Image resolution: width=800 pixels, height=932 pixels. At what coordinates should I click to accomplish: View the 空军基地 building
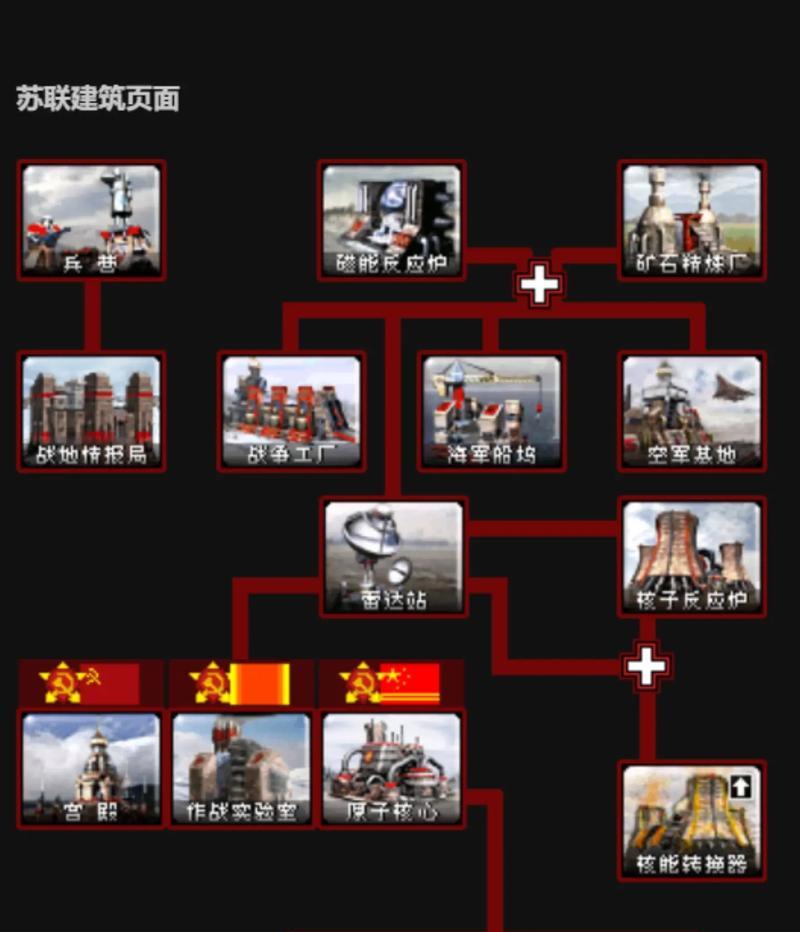(x=692, y=411)
